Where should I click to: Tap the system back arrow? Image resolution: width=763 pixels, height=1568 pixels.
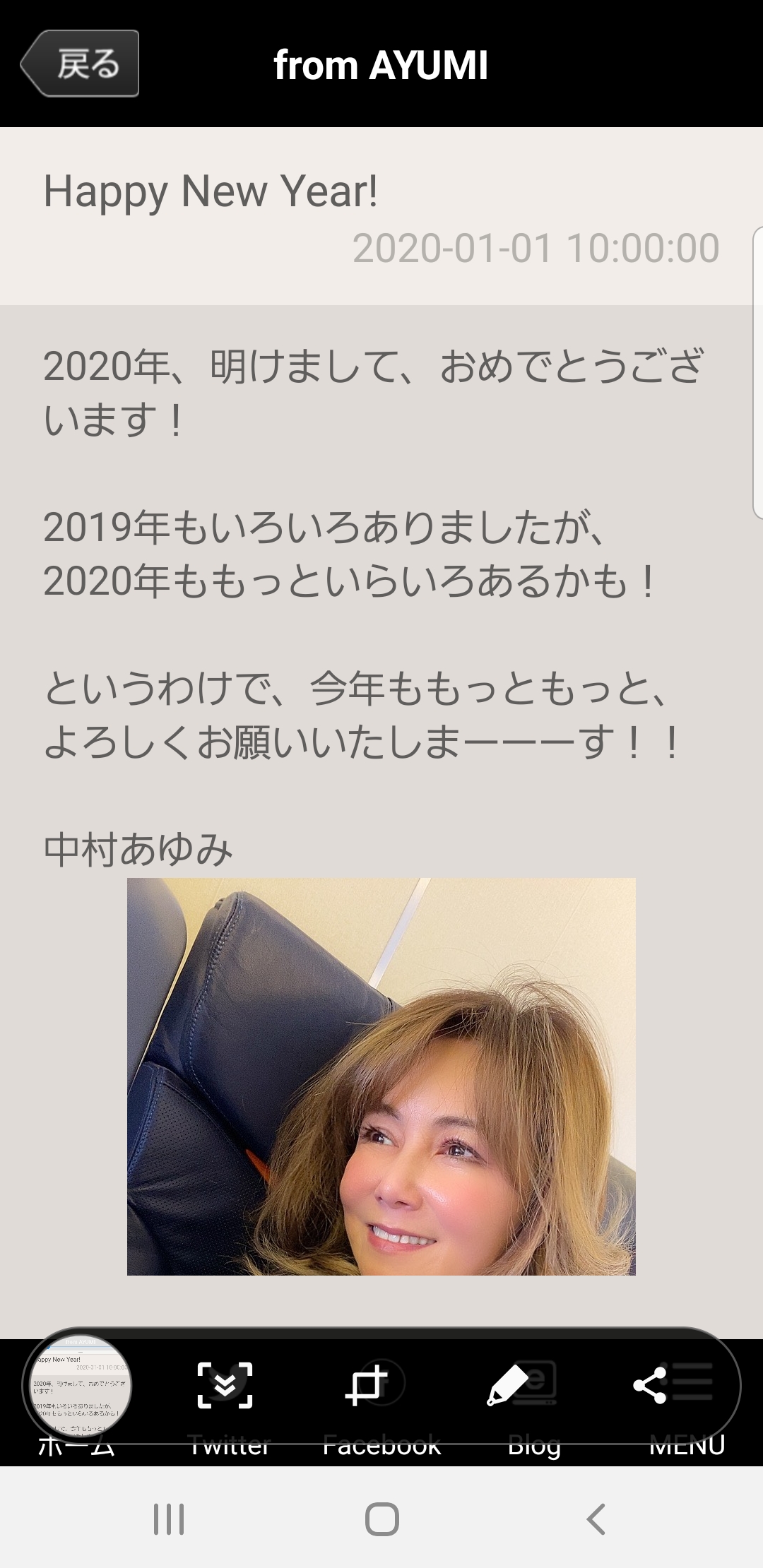pyautogui.click(x=596, y=1519)
